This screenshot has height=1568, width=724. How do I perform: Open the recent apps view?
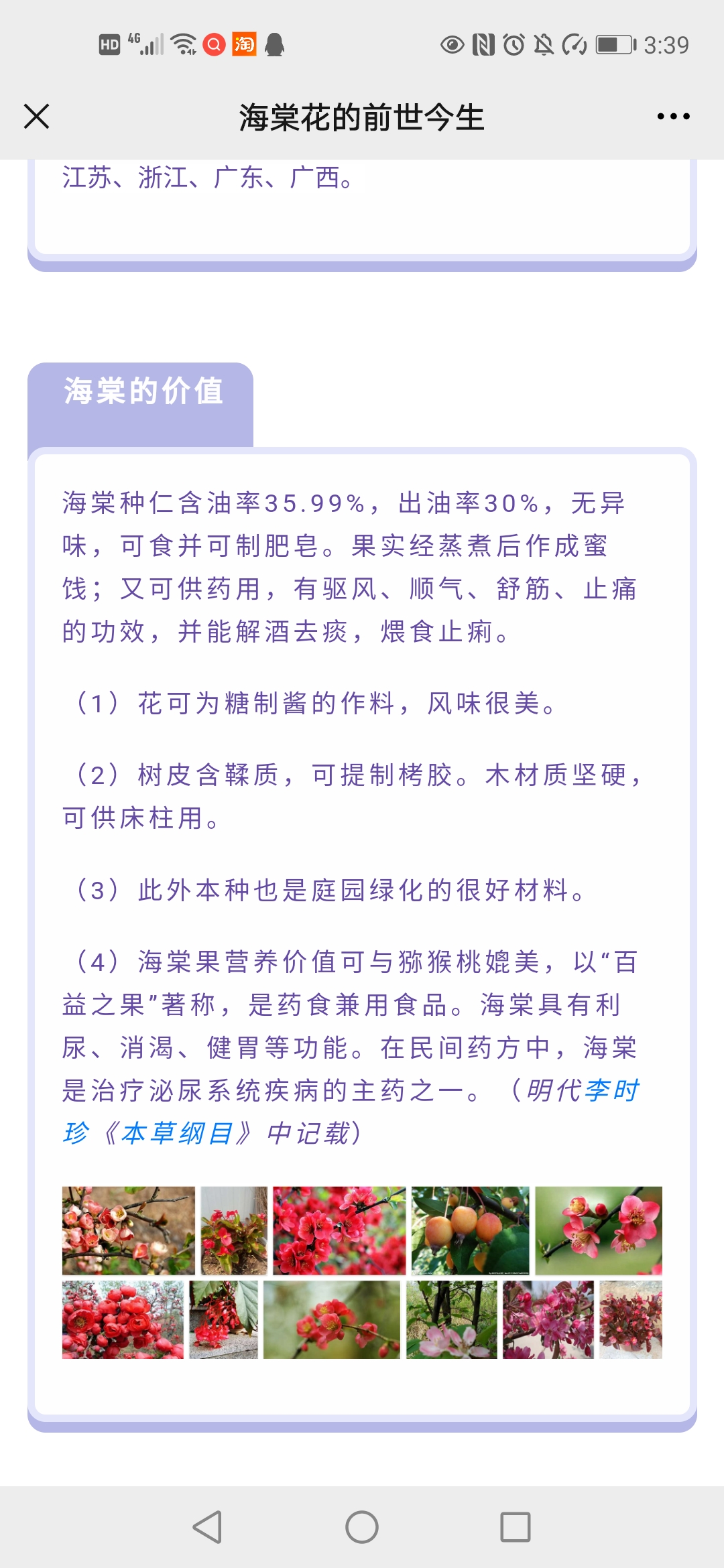click(516, 1527)
